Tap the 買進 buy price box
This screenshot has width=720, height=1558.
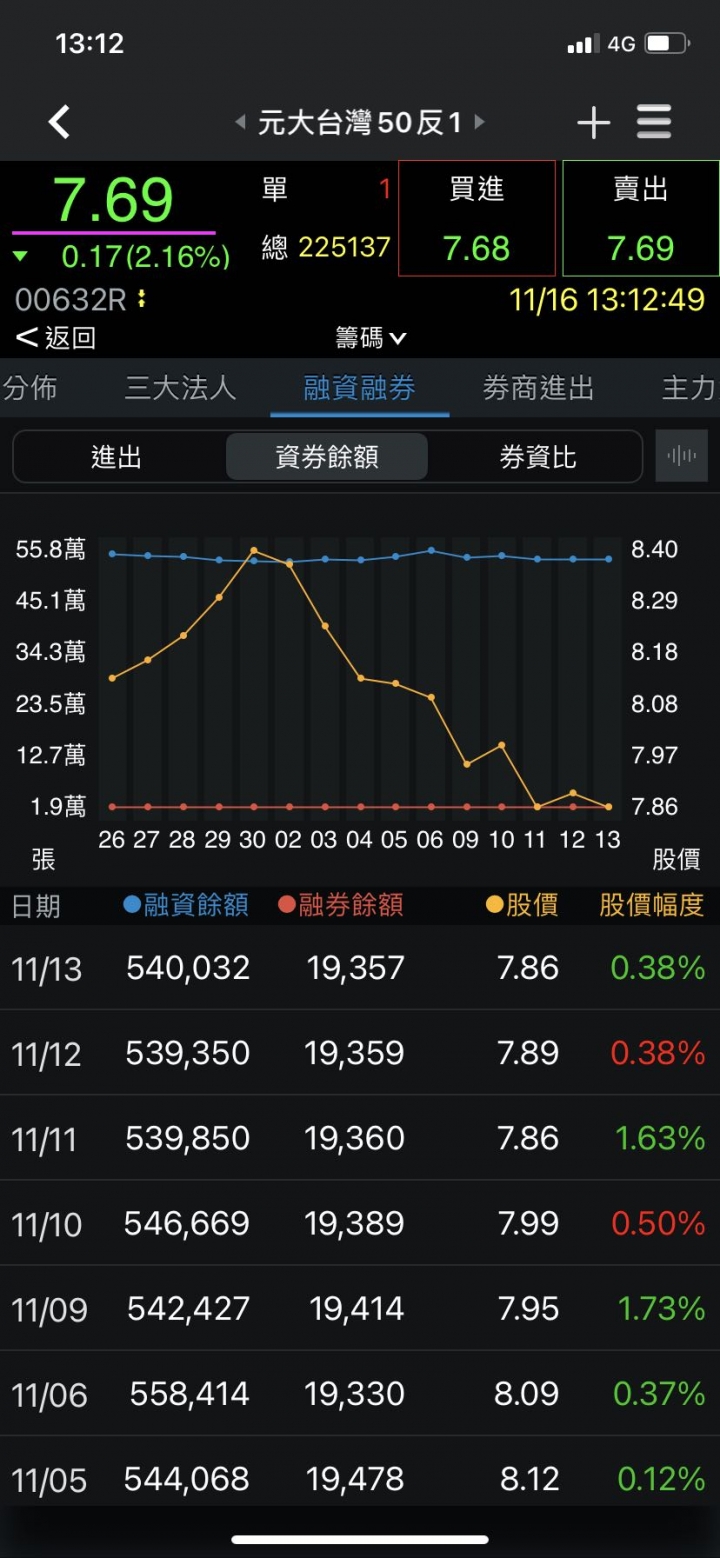click(x=477, y=219)
